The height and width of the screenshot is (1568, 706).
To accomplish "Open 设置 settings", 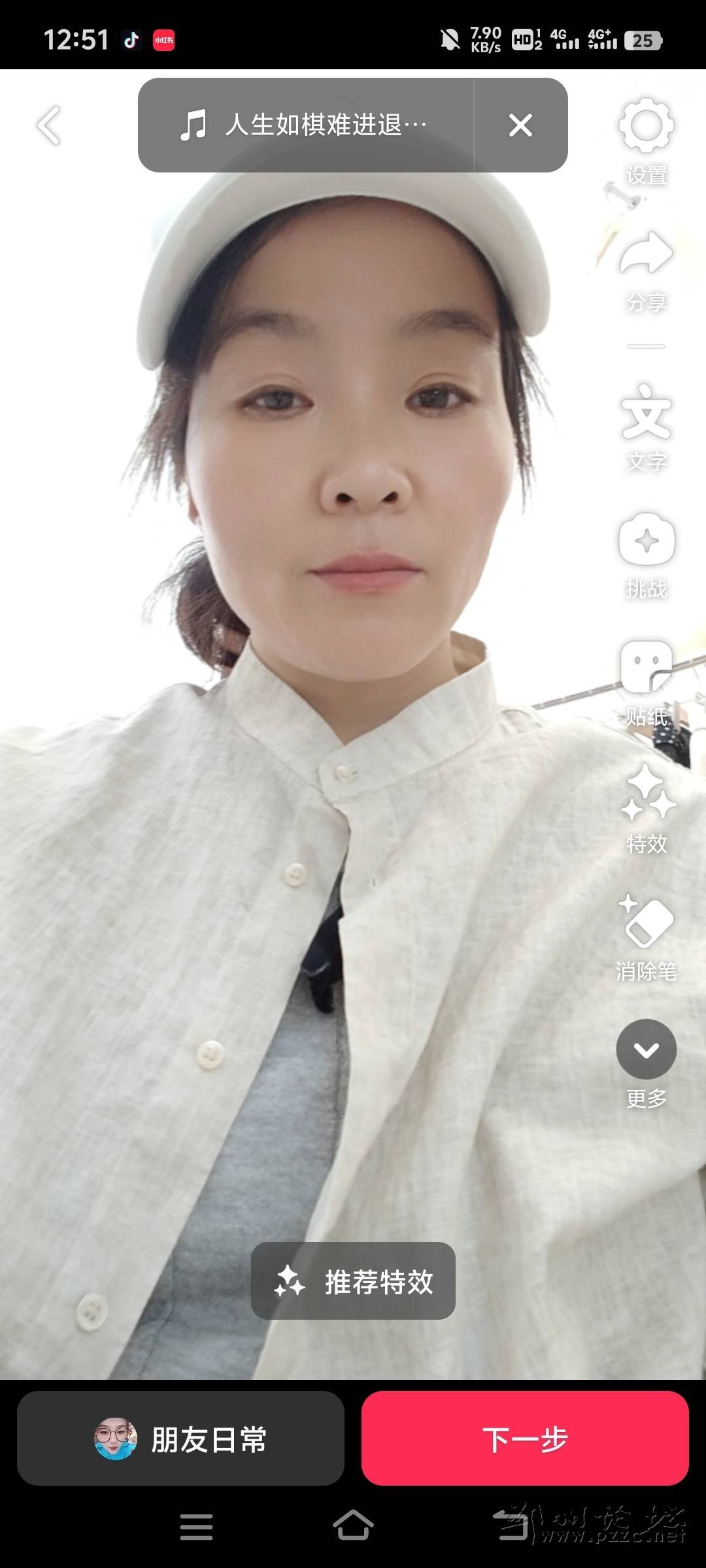I will tap(646, 139).
